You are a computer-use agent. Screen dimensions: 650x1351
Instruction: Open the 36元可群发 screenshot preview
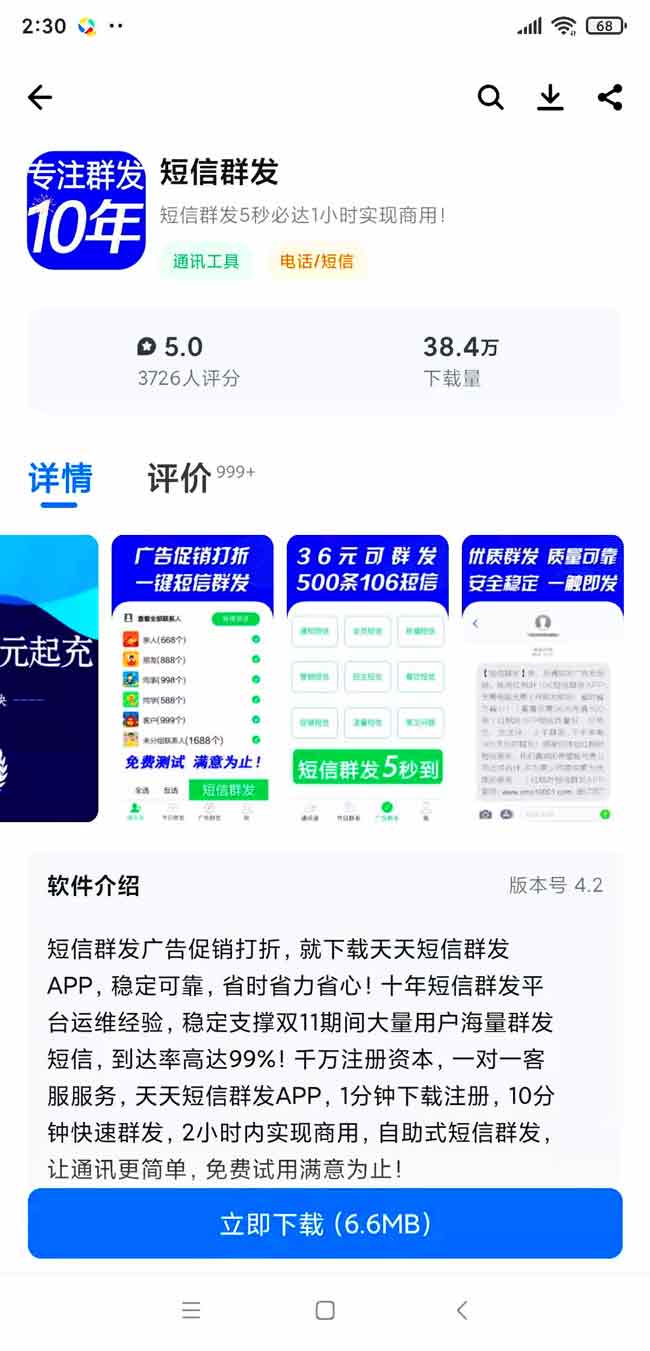point(367,678)
